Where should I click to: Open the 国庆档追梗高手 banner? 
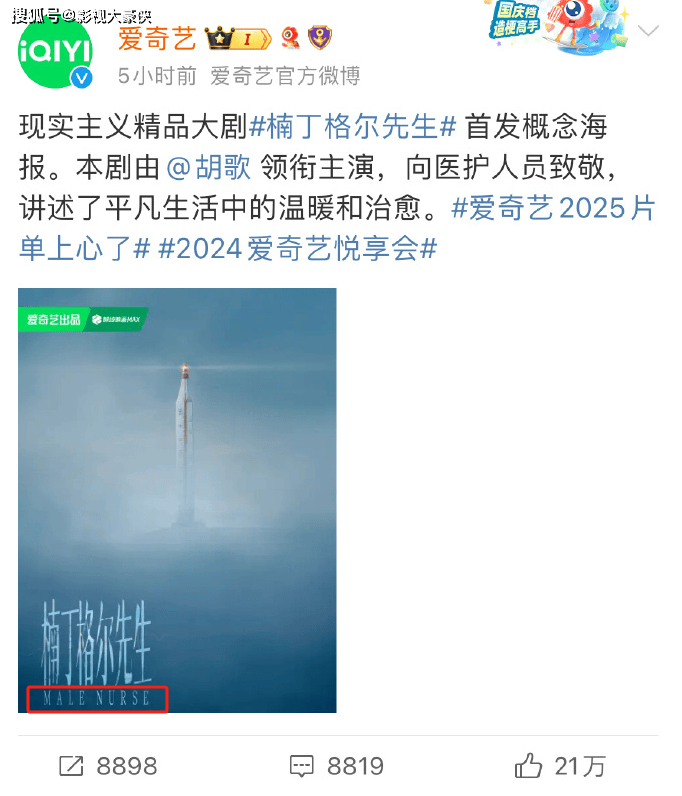click(x=544, y=29)
